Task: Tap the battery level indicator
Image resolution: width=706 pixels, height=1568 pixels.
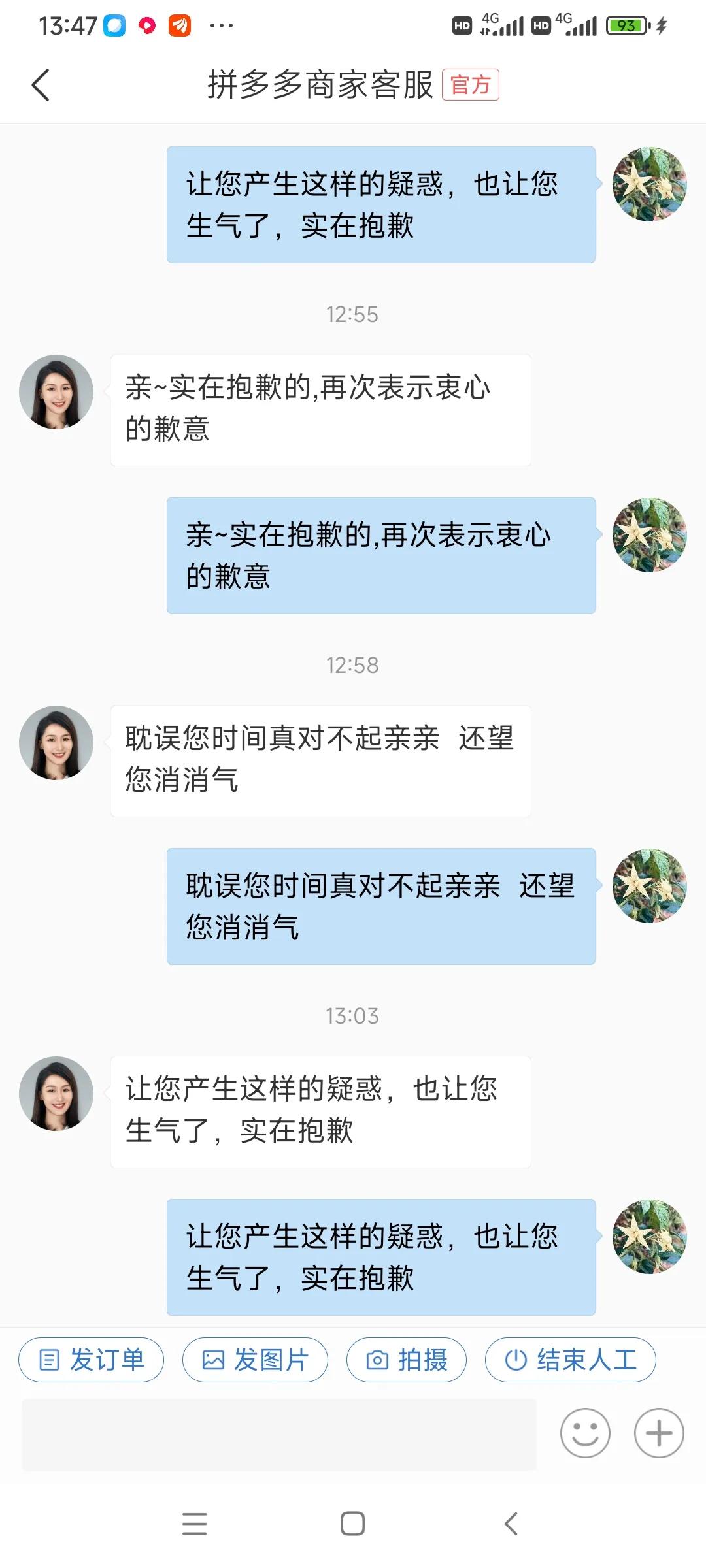Action: click(626, 23)
